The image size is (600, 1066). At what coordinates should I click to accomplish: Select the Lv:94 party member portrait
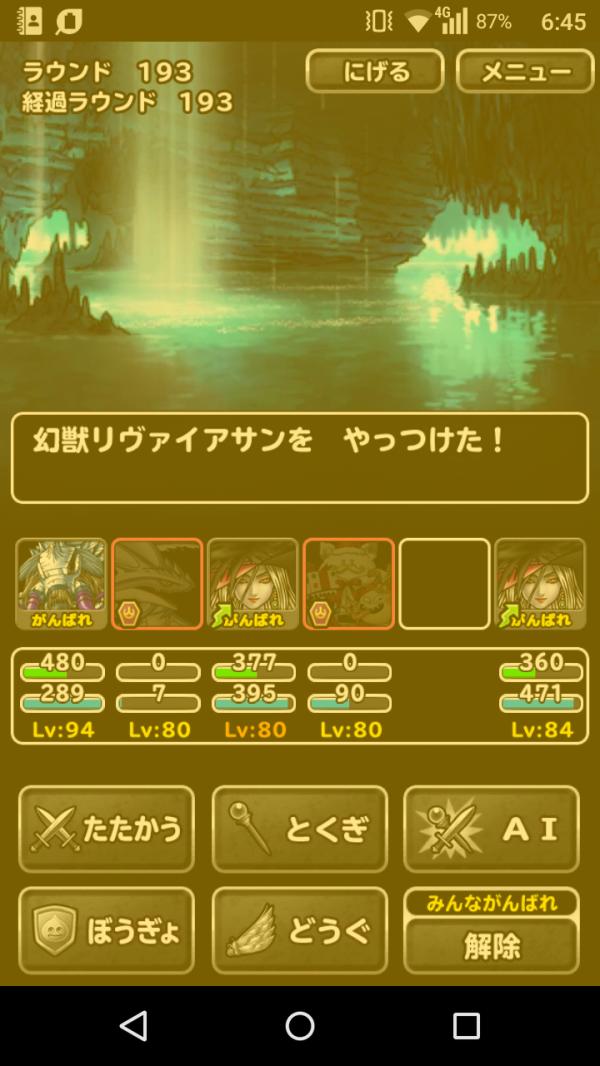pos(61,584)
